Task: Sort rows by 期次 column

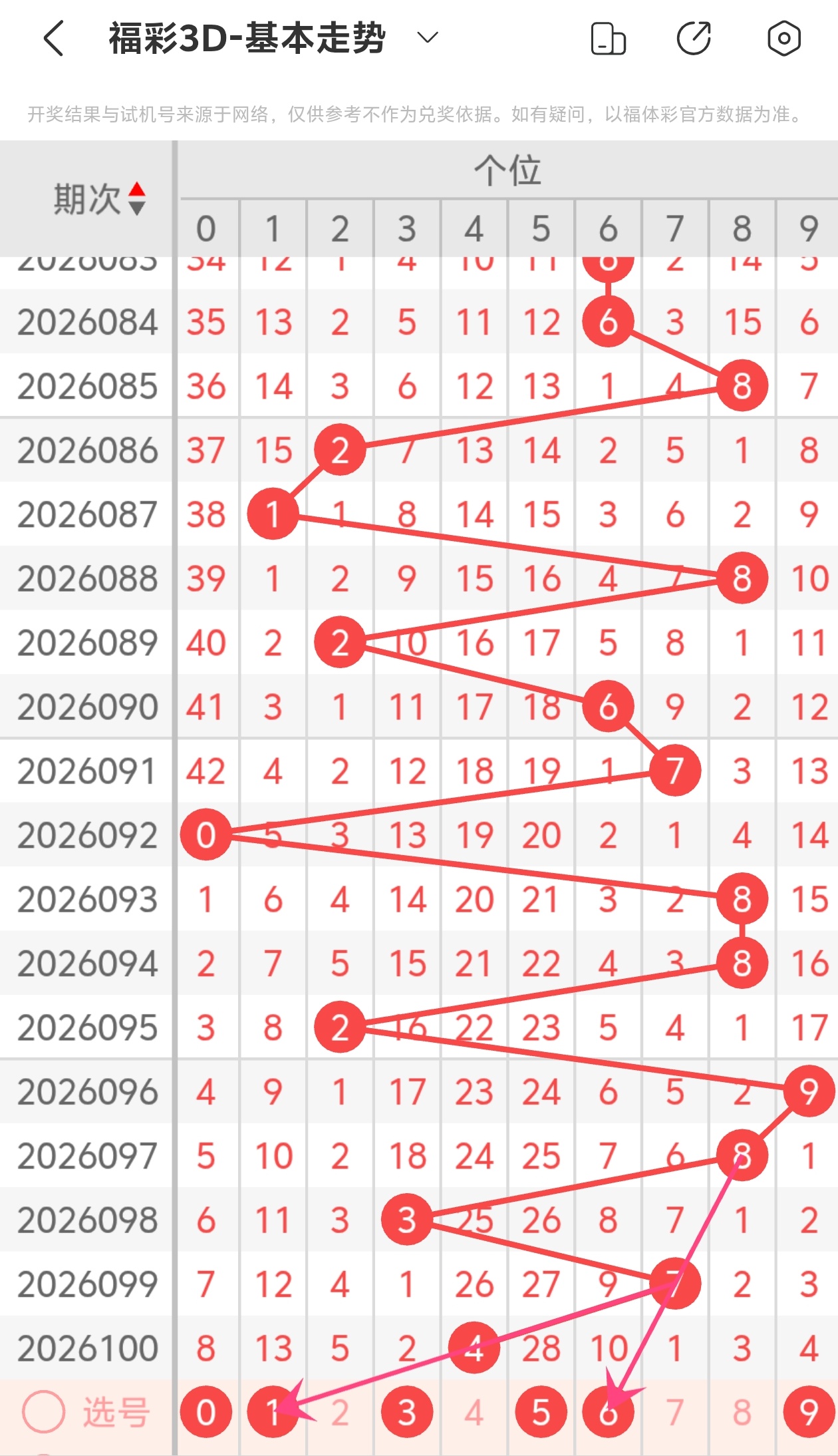Action: coord(98,198)
